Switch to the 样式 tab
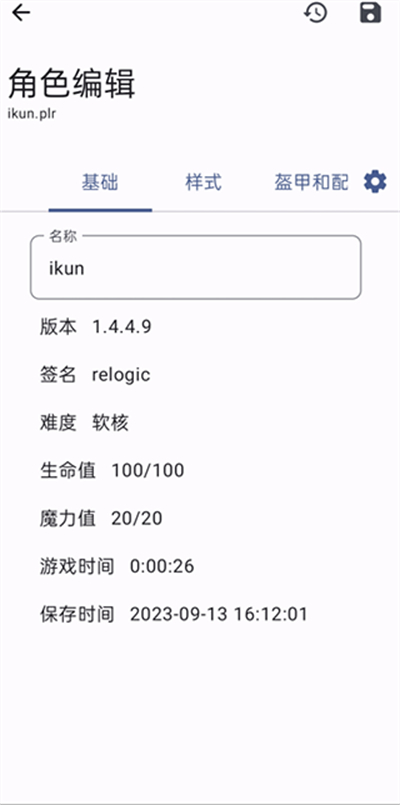 (x=203, y=182)
